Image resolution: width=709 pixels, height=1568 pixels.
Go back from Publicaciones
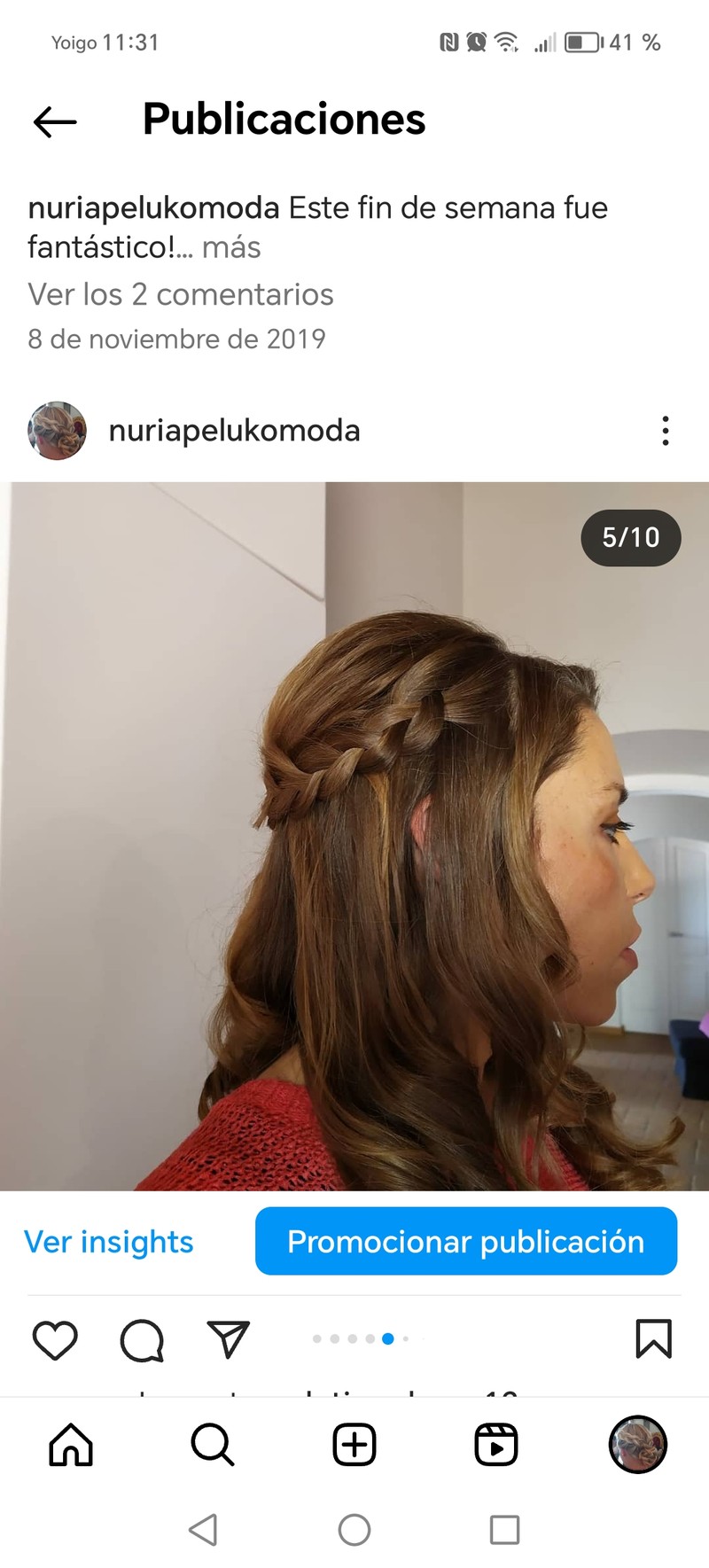pos(55,121)
